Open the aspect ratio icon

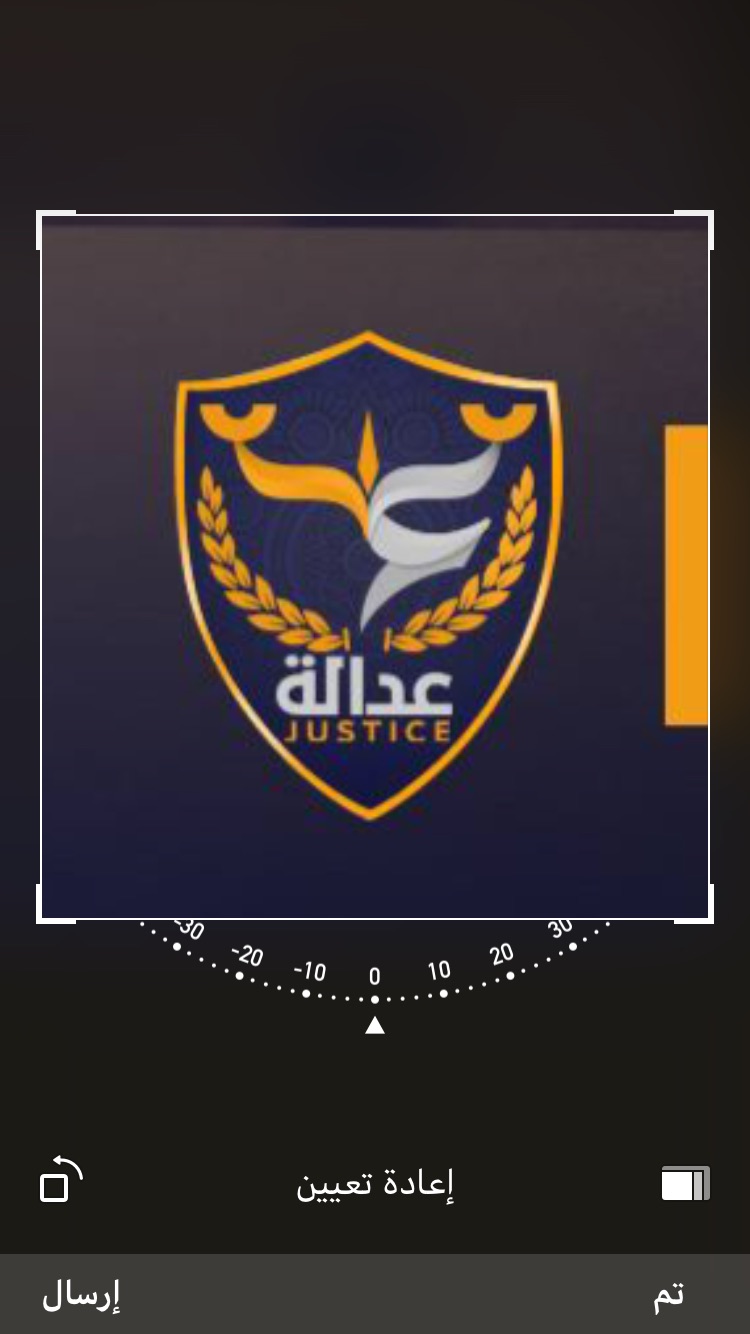click(686, 1184)
